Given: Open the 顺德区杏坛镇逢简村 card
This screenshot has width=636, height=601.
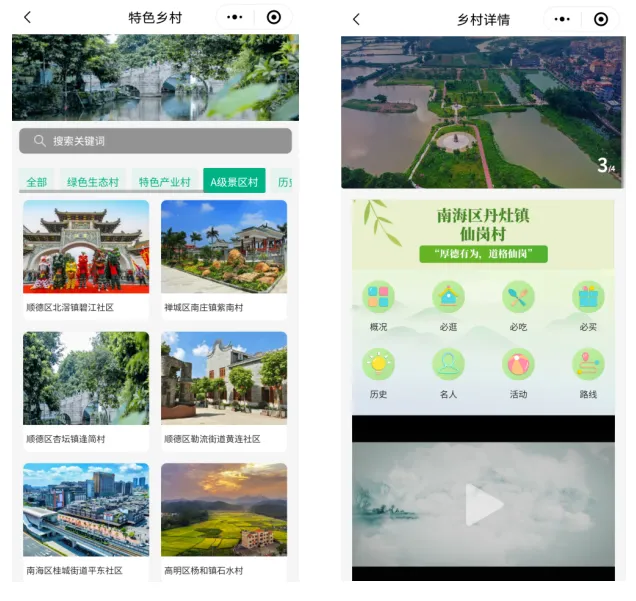Looking at the screenshot, I should 86,390.
